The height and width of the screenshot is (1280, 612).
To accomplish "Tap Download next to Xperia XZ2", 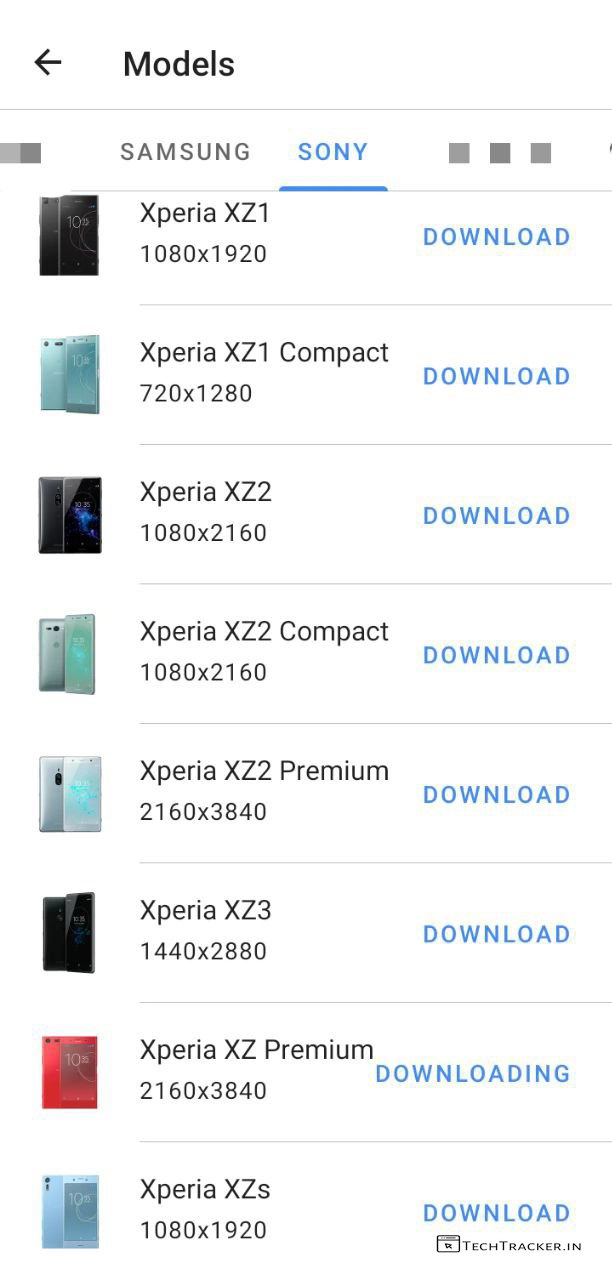I will 496,516.
